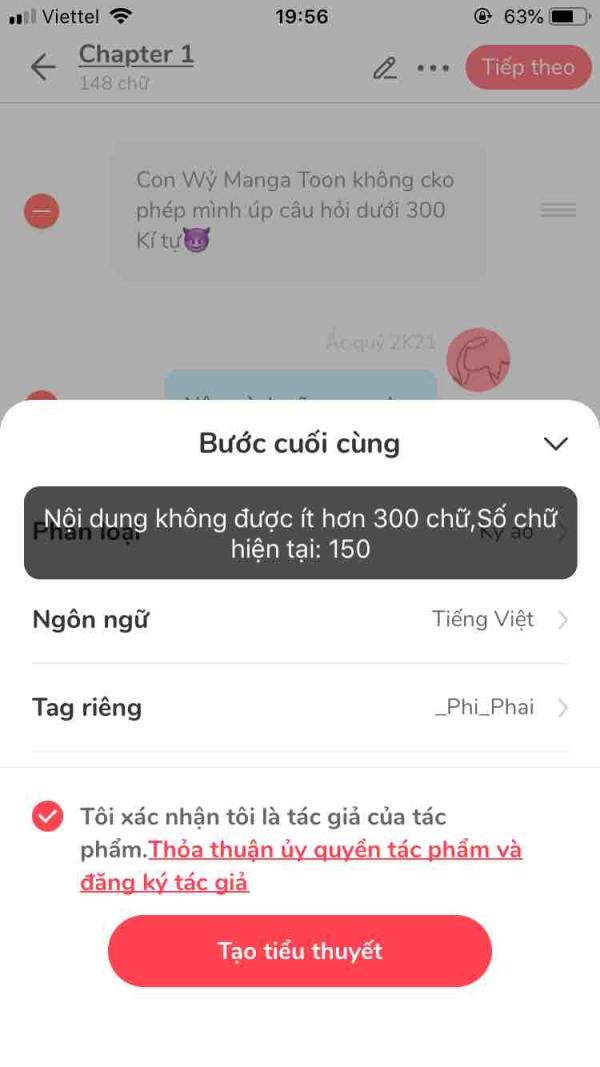600x1067 pixels.
Task: Tap the Tiếp theo button
Action: [528, 67]
